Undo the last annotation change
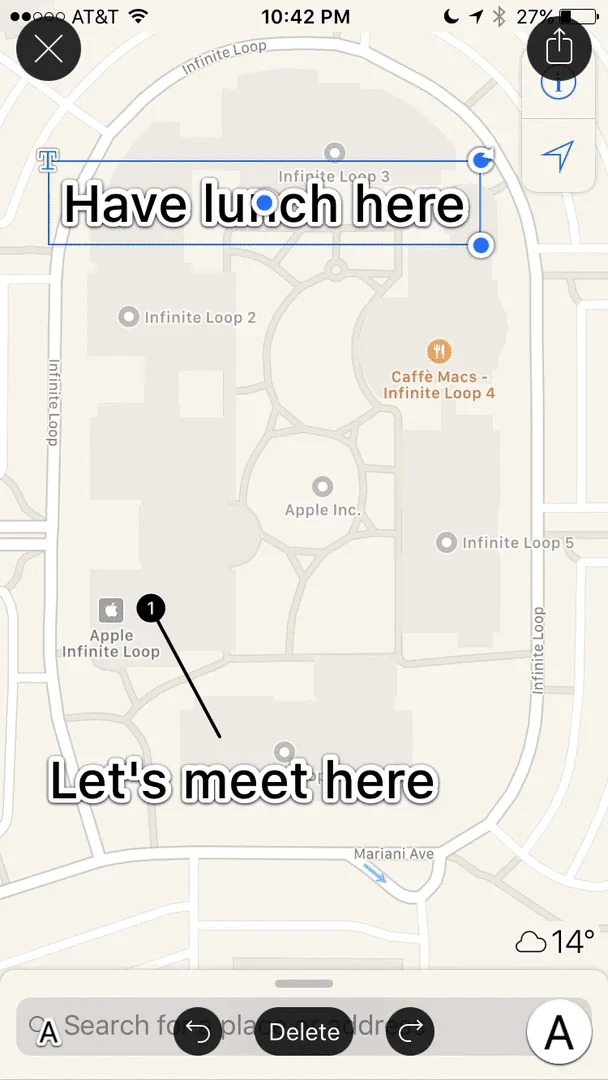The image size is (608, 1080). coord(199,1032)
